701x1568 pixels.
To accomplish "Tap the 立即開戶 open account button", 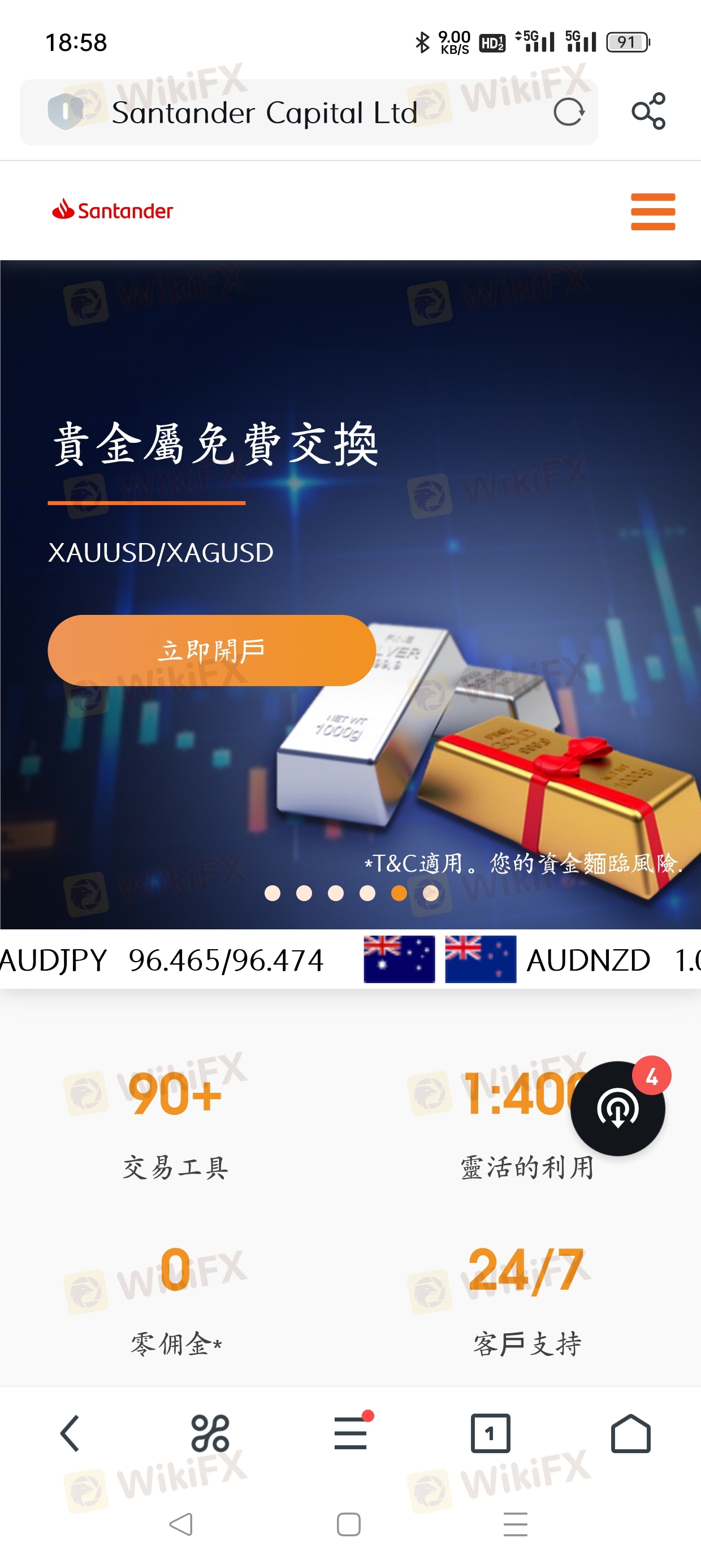I will tap(211, 650).
